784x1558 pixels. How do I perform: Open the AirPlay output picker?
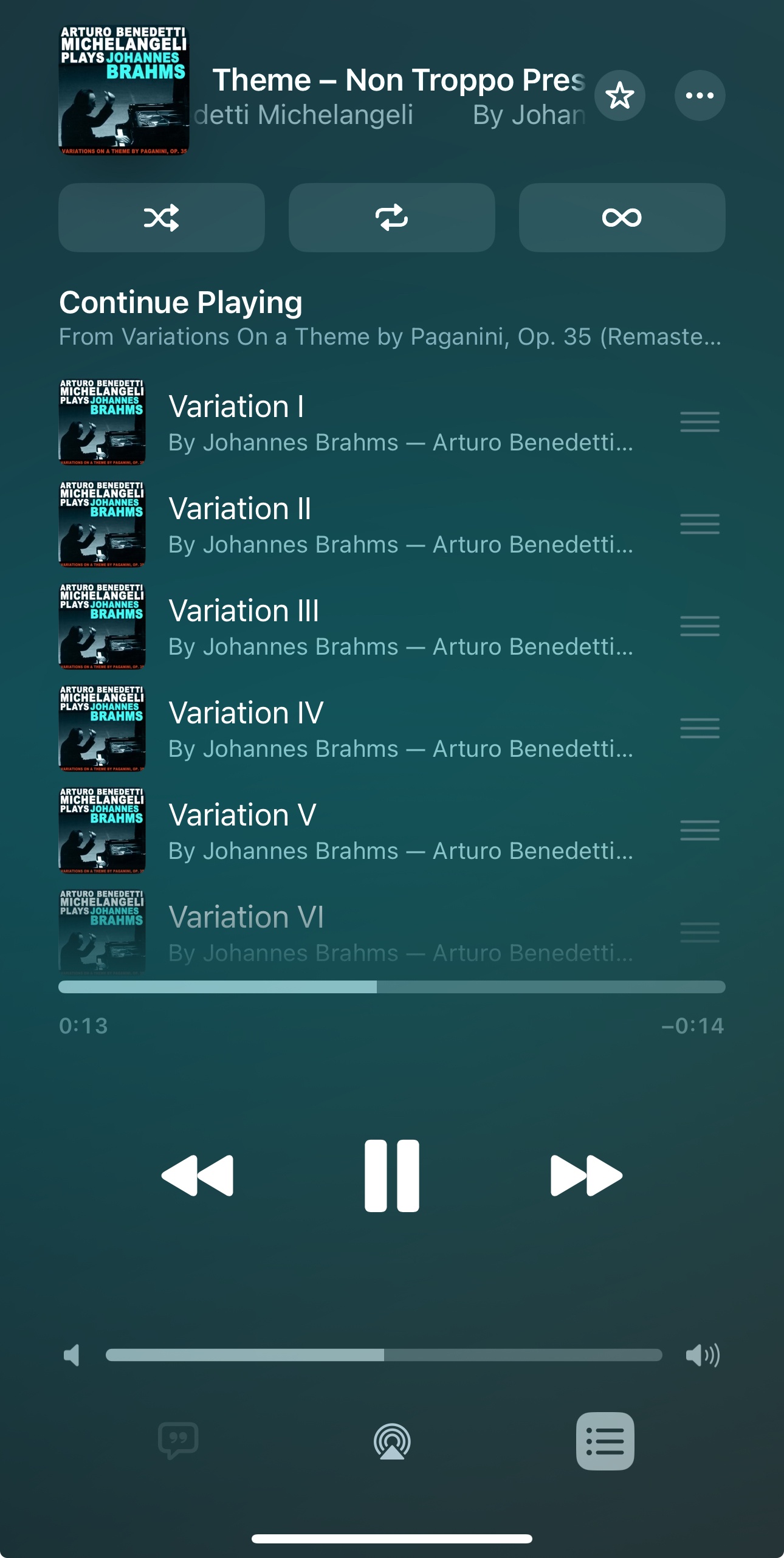(x=392, y=1441)
